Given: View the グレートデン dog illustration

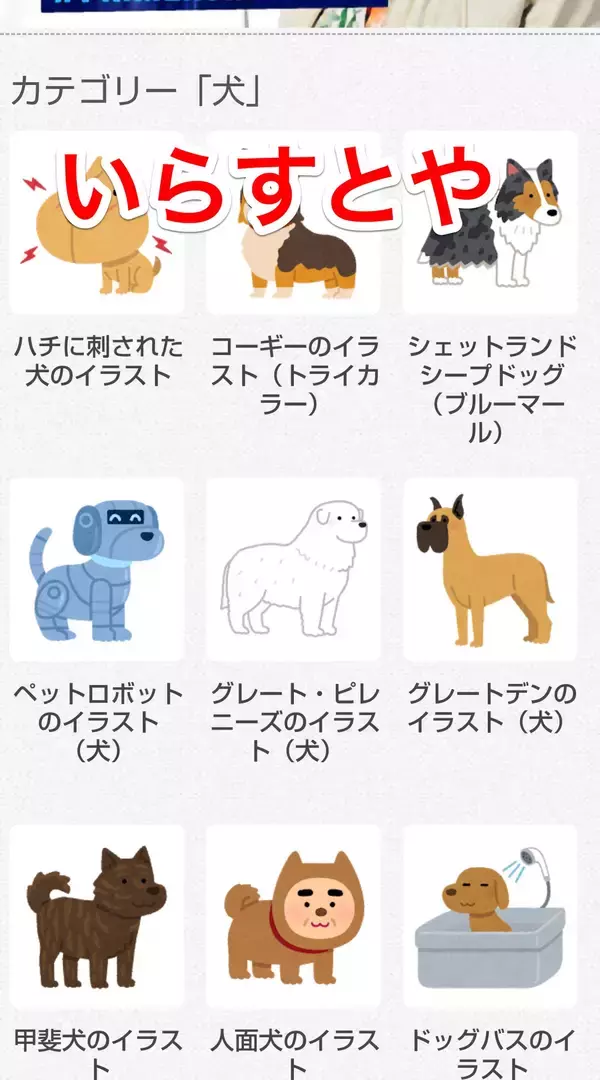Looking at the screenshot, I should (x=490, y=570).
